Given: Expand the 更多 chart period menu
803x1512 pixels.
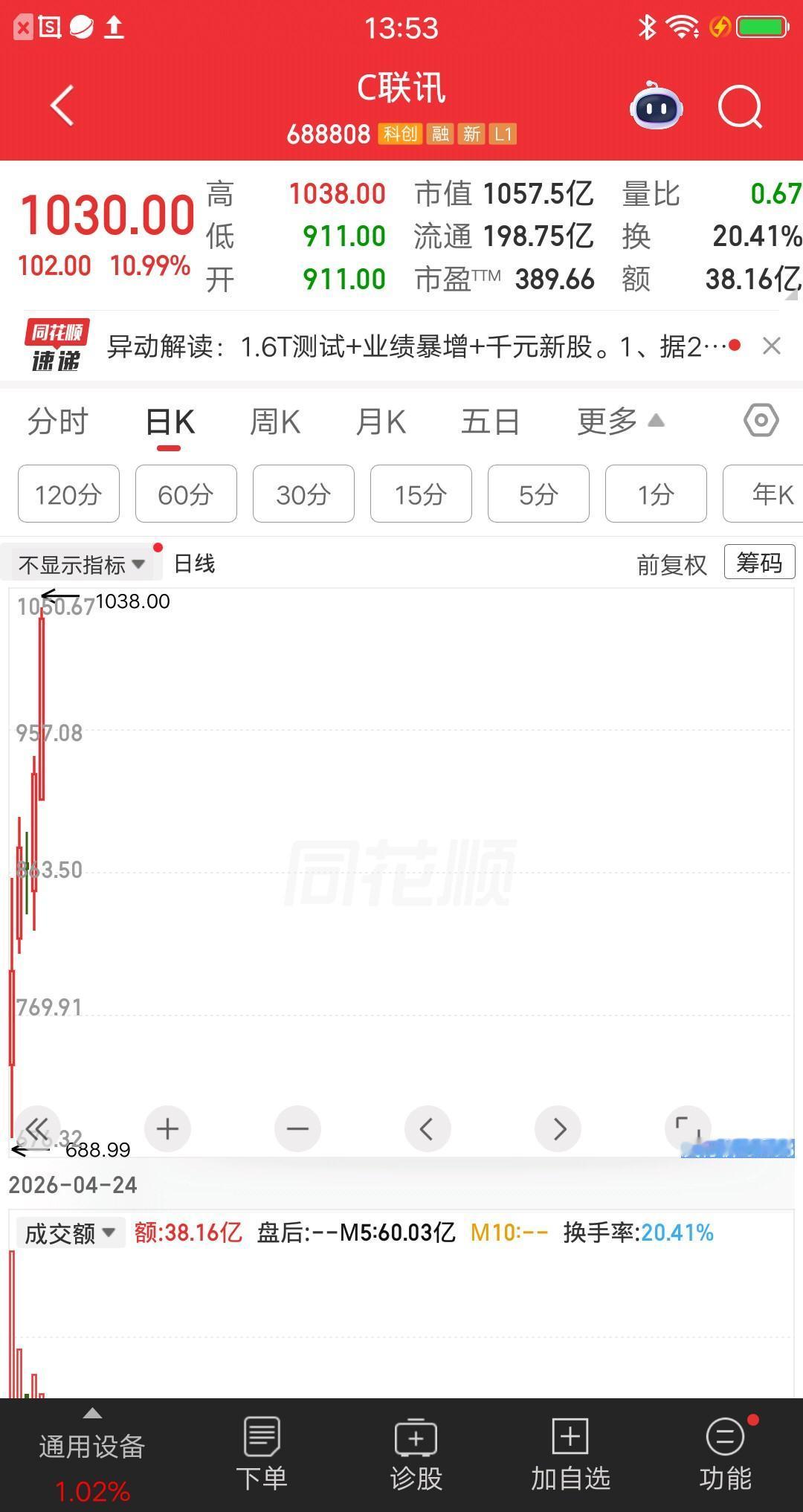Looking at the screenshot, I should coord(619,420).
